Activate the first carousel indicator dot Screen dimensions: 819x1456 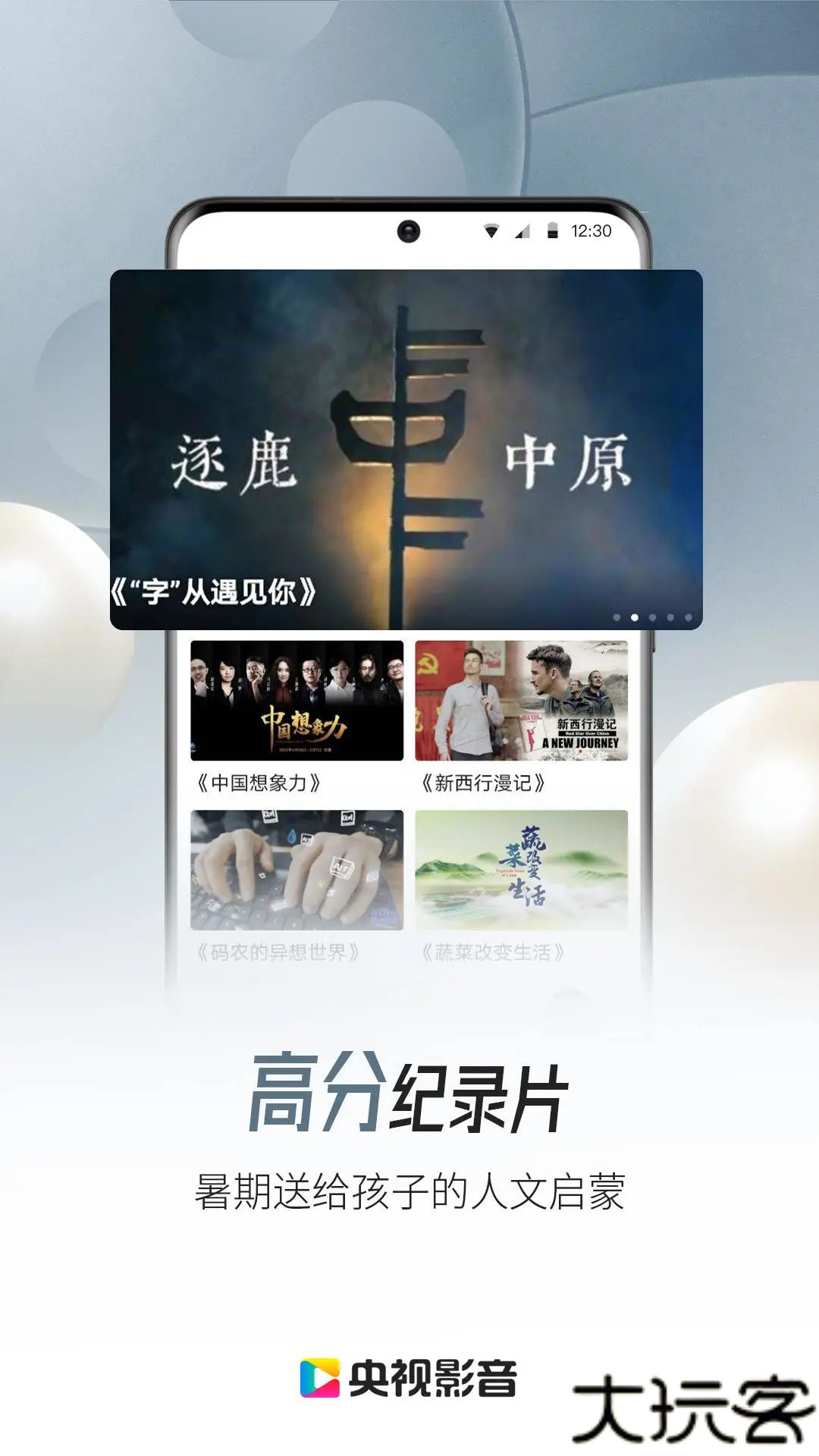coord(616,617)
